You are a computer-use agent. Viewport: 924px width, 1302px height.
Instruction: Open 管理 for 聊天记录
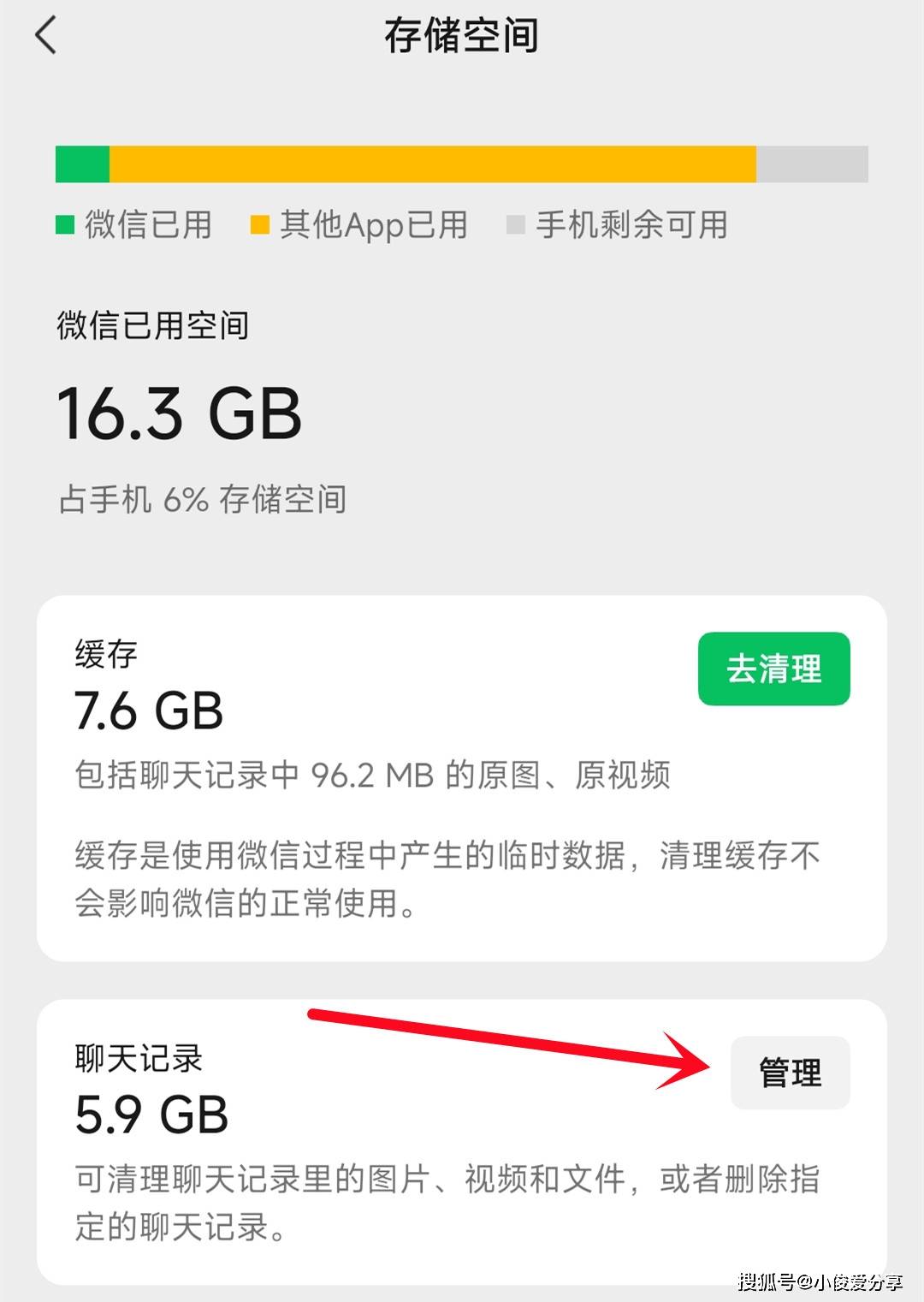pyautogui.click(x=790, y=1073)
